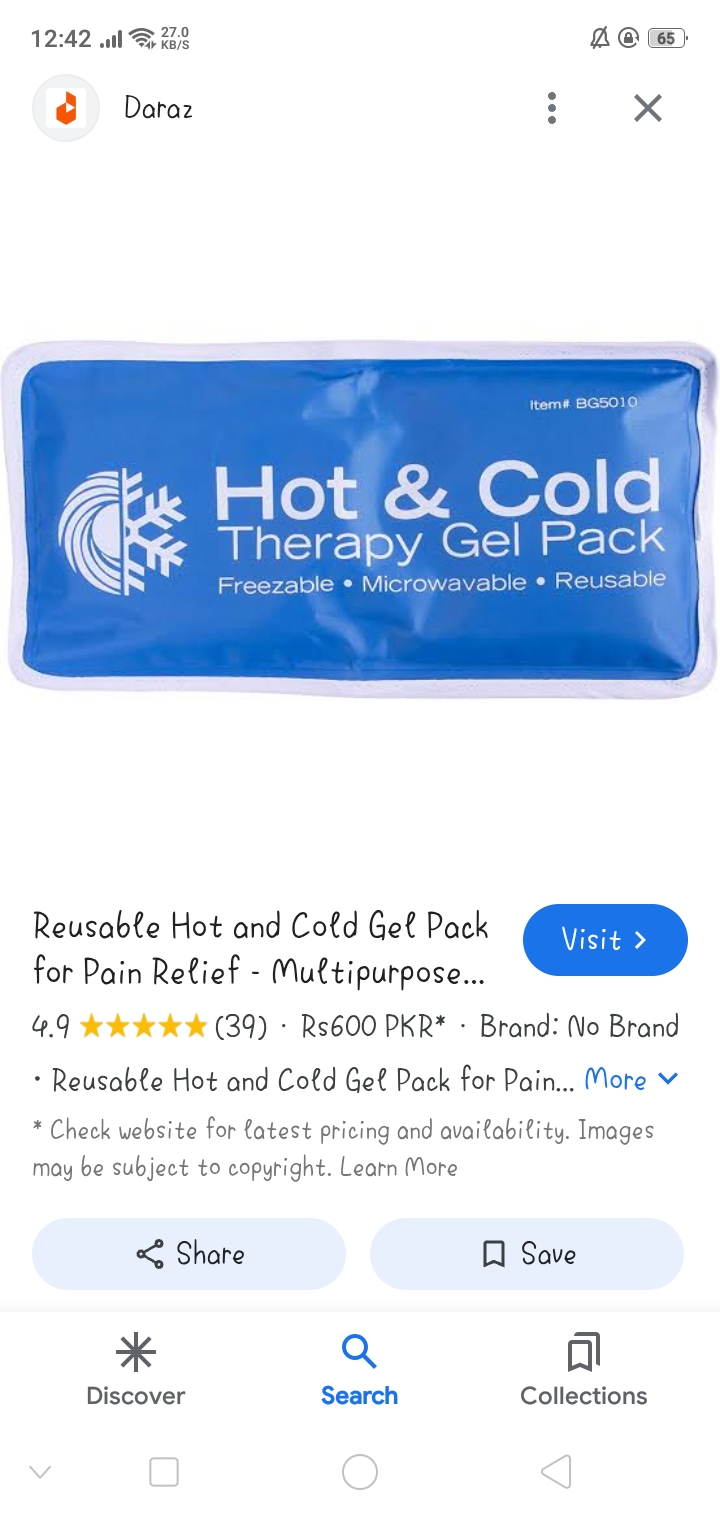Visit the Daraz product page
The image size is (720, 1520).
tap(605, 940)
